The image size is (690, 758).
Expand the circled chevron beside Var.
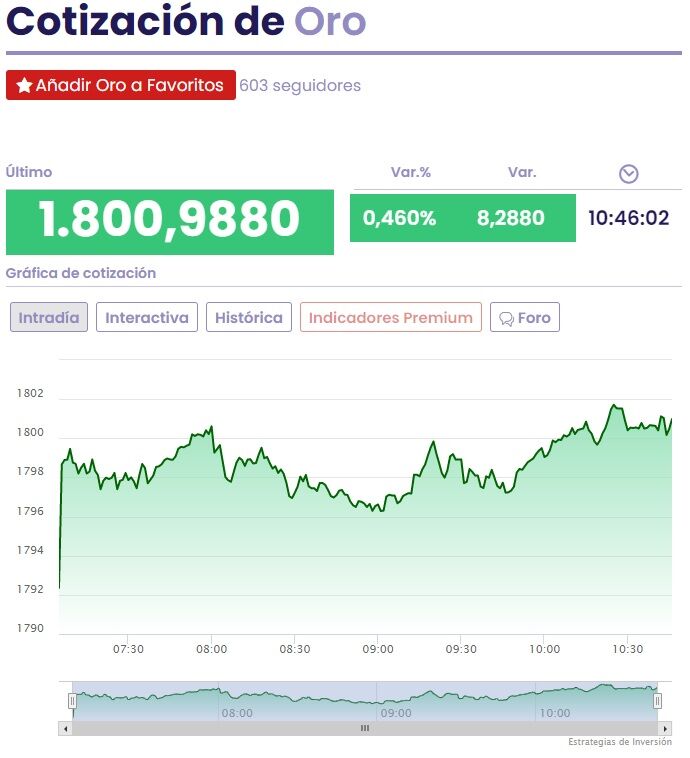click(x=628, y=174)
